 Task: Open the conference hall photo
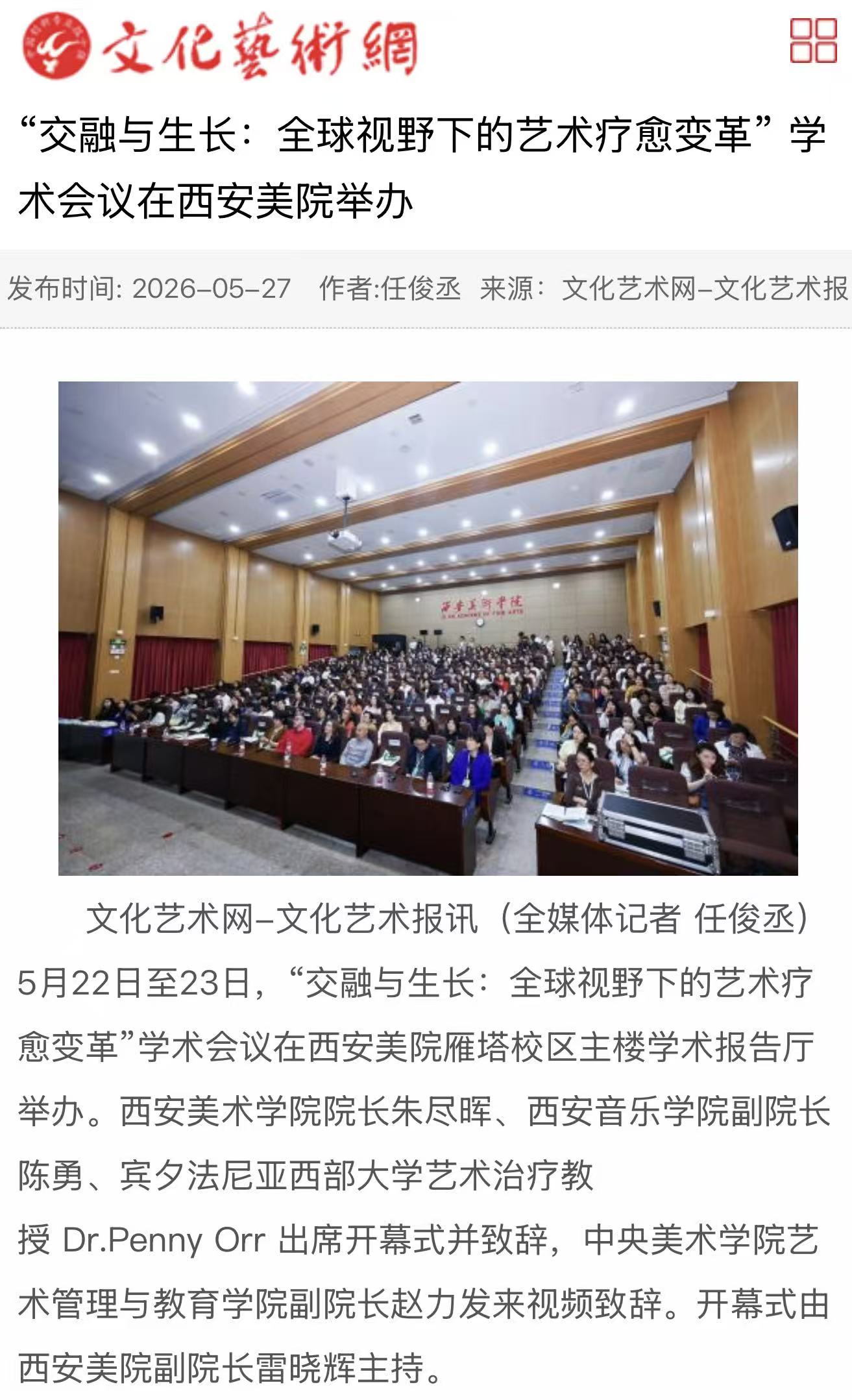(x=428, y=628)
